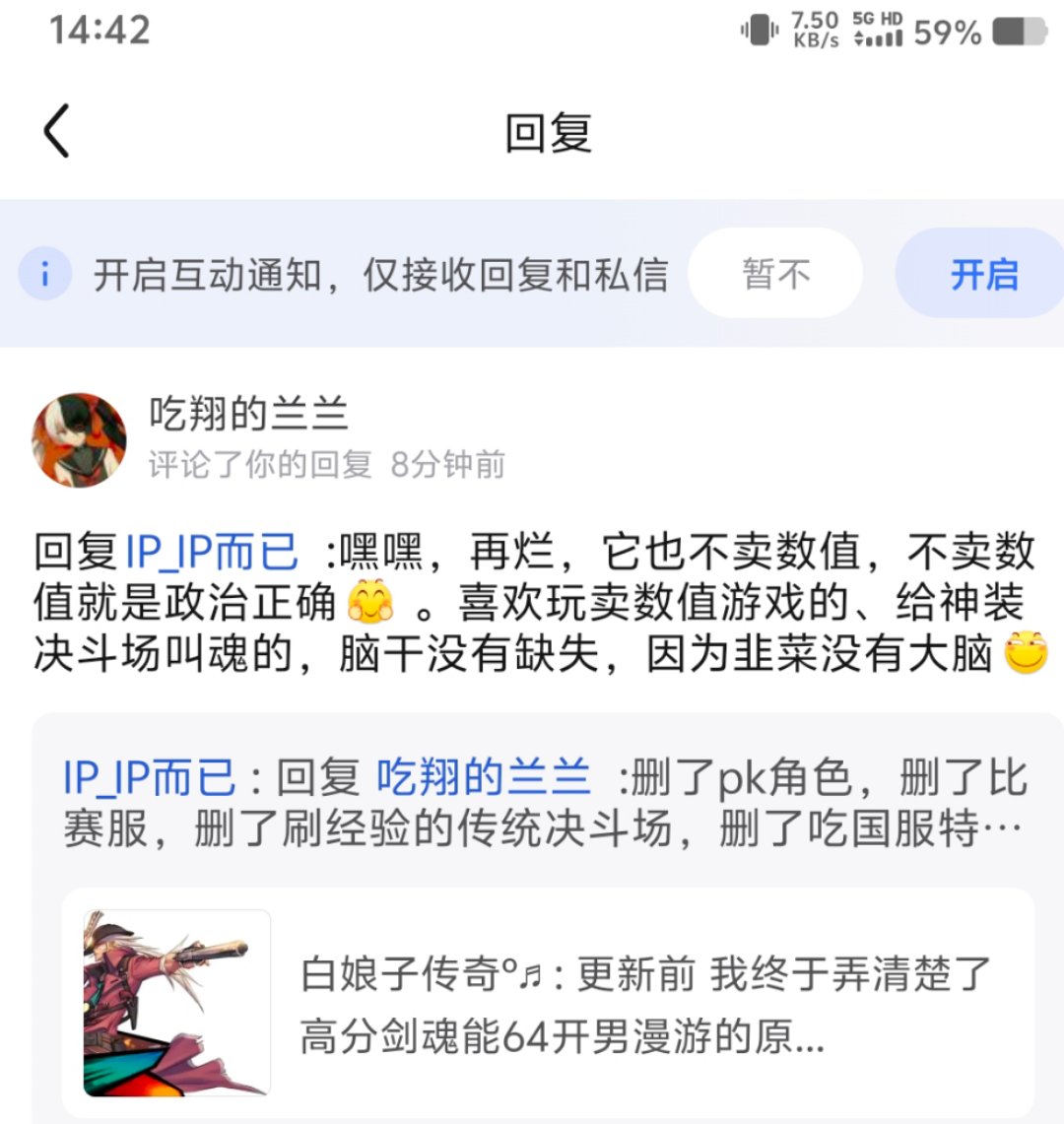Tap 暂不 to dismiss the notification prompt
This screenshot has width=1064, height=1124.
click(x=775, y=274)
